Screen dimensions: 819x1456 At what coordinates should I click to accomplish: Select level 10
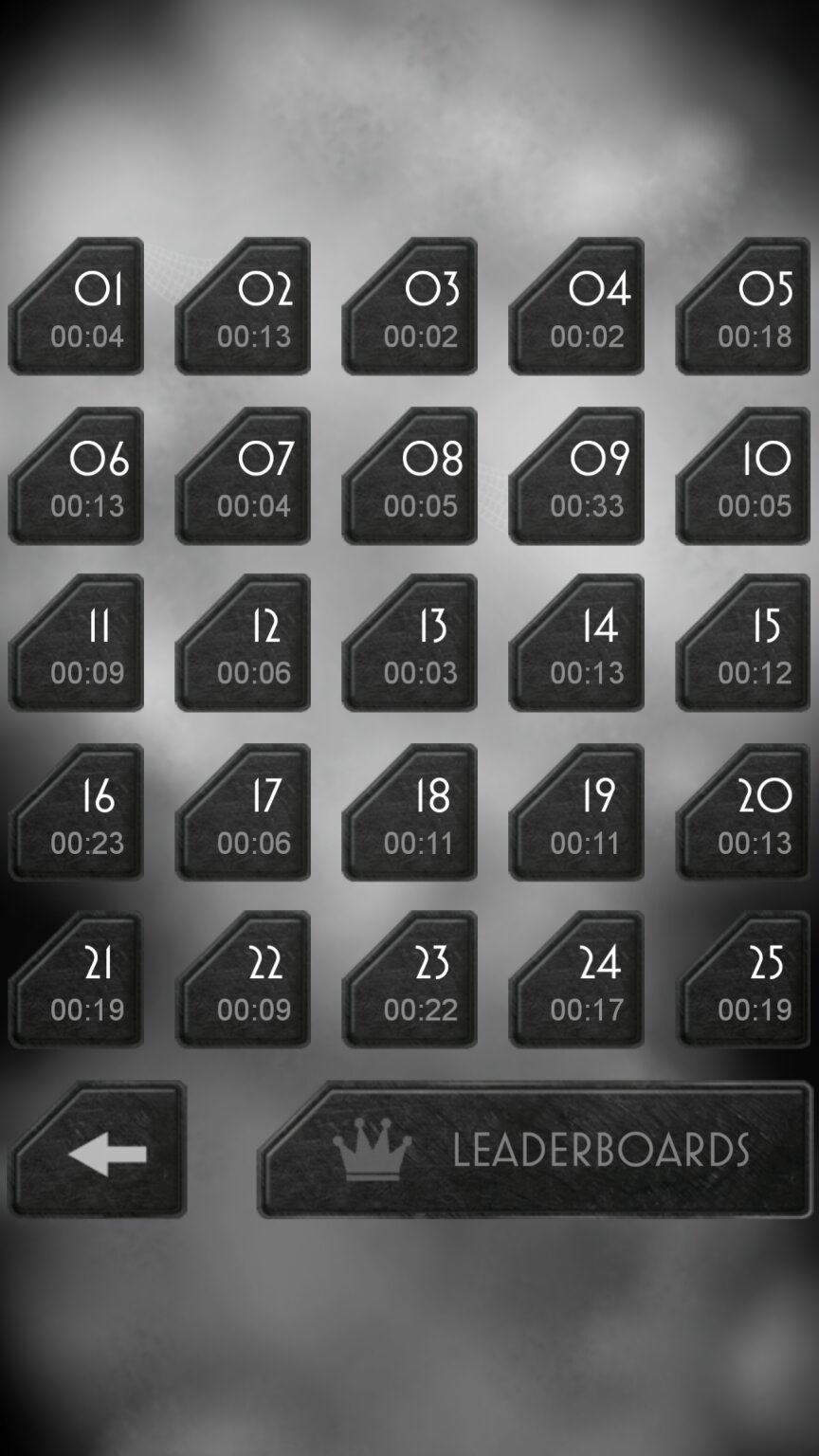point(745,477)
